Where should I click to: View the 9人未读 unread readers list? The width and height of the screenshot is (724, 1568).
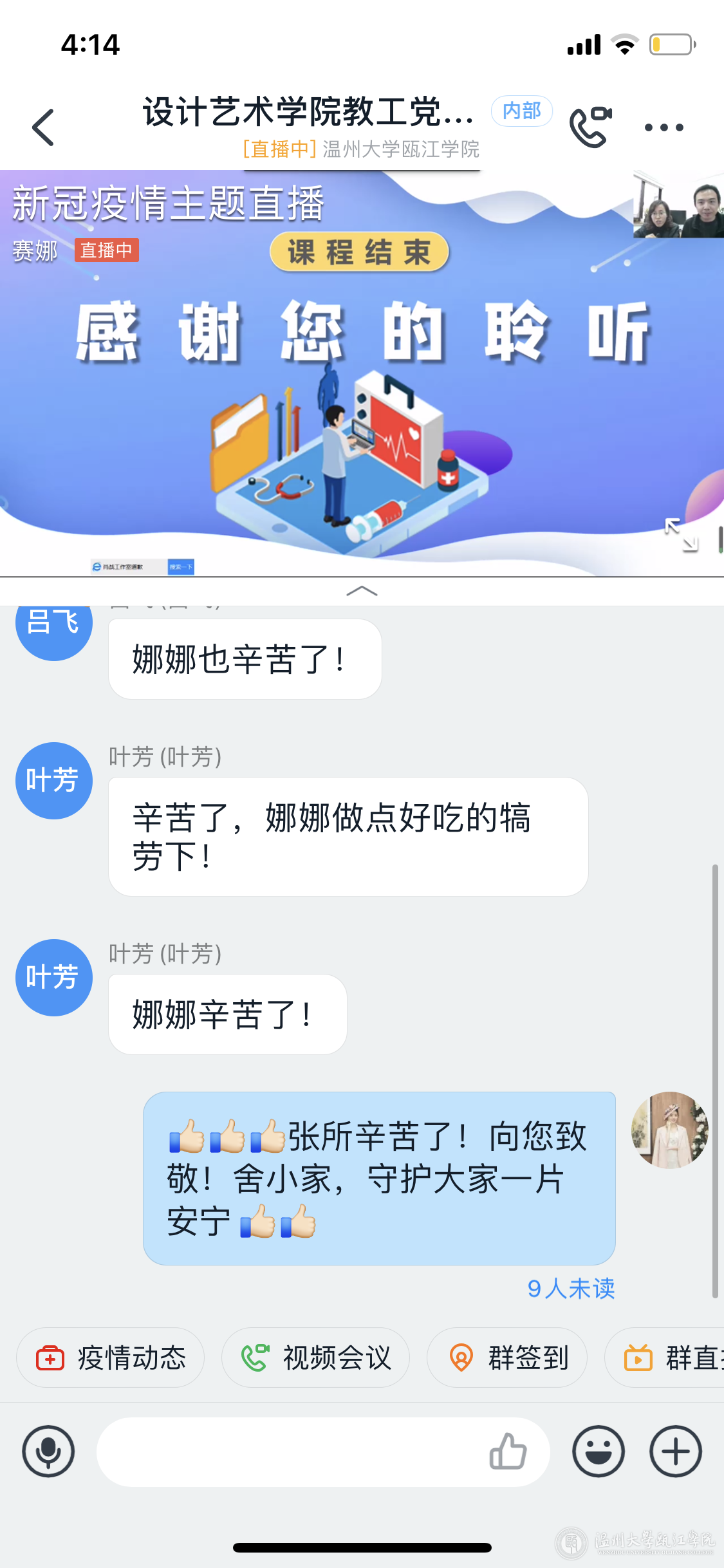(x=571, y=1289)
